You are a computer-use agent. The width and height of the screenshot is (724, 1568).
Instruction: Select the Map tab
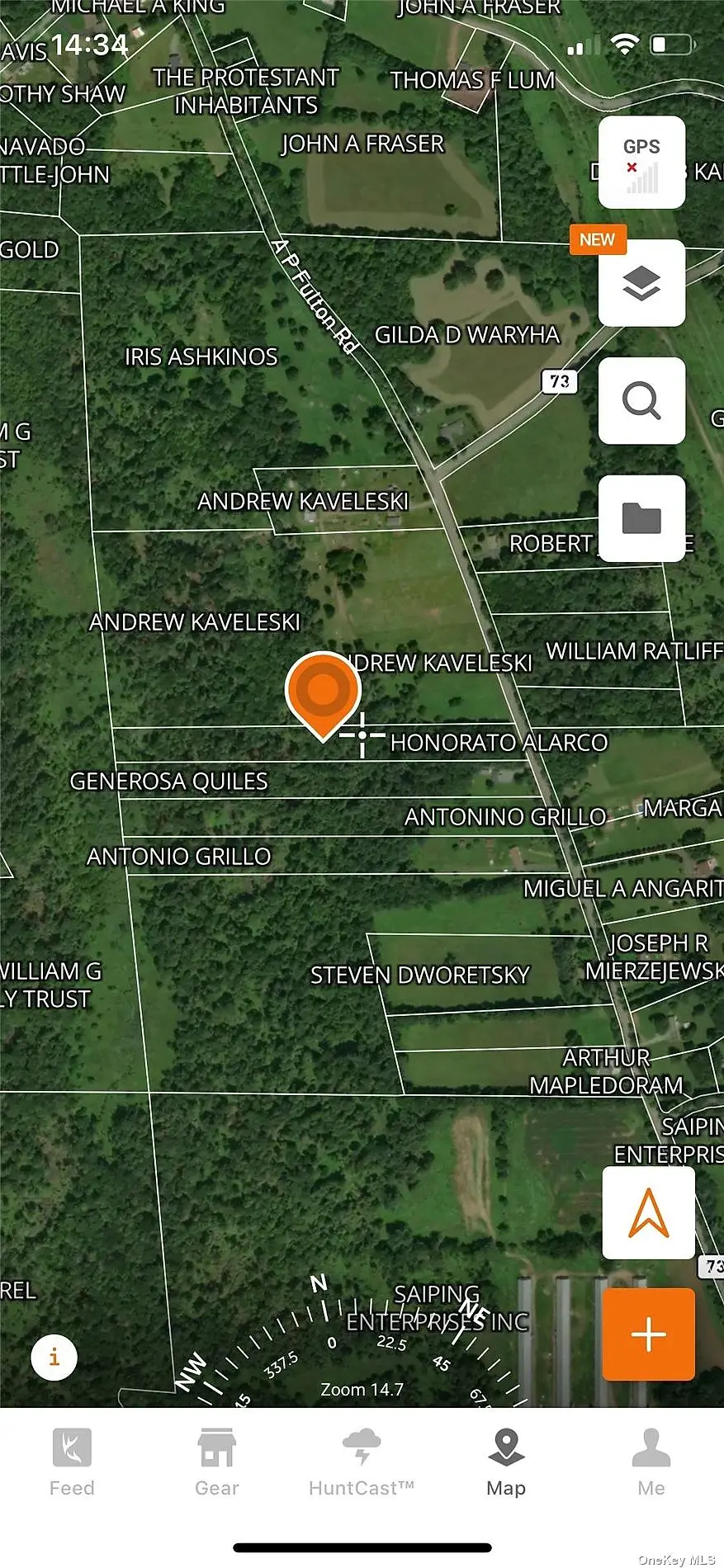[x=506, y=1463]
